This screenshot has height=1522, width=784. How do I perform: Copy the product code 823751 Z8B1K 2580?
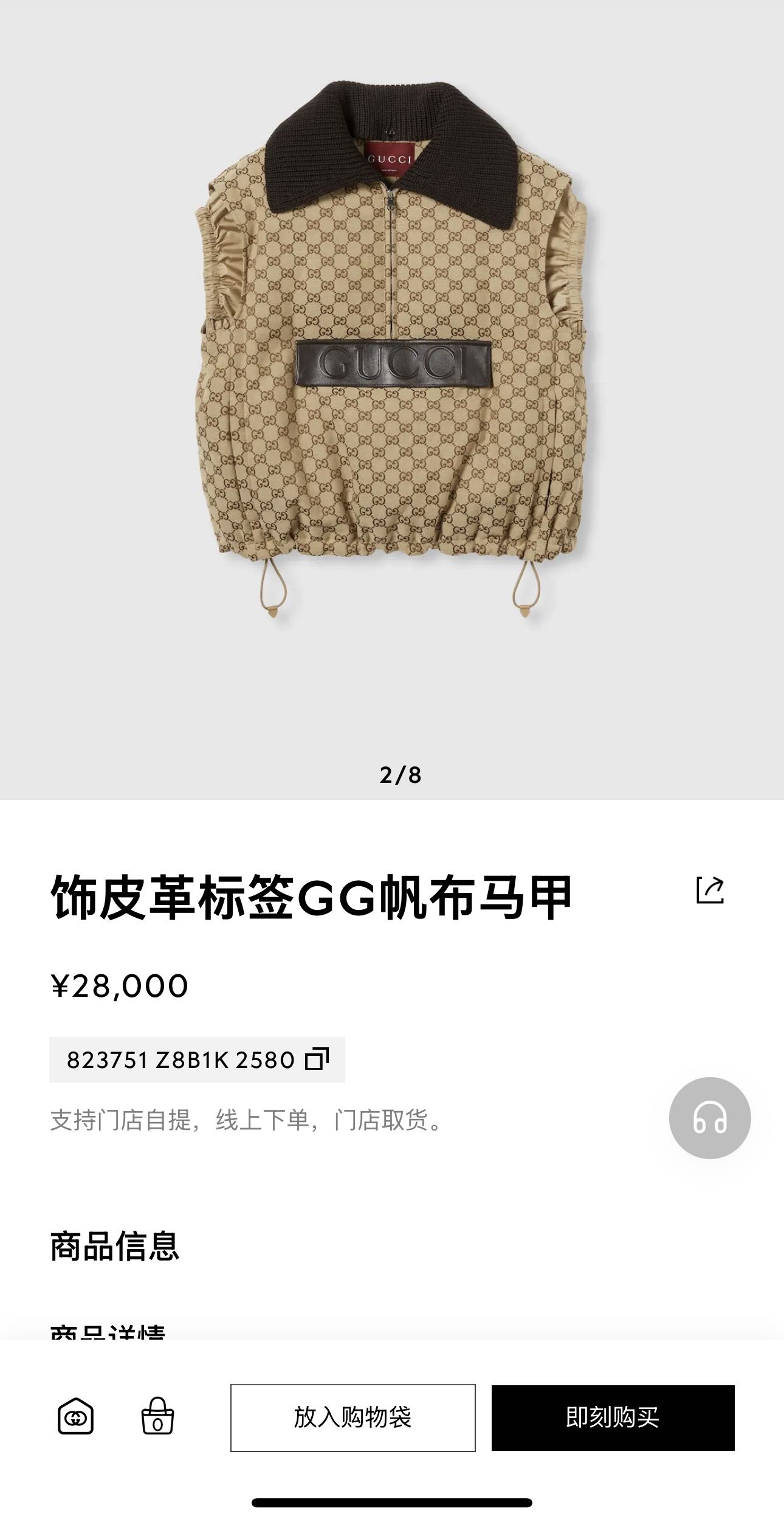(317, 1059)
